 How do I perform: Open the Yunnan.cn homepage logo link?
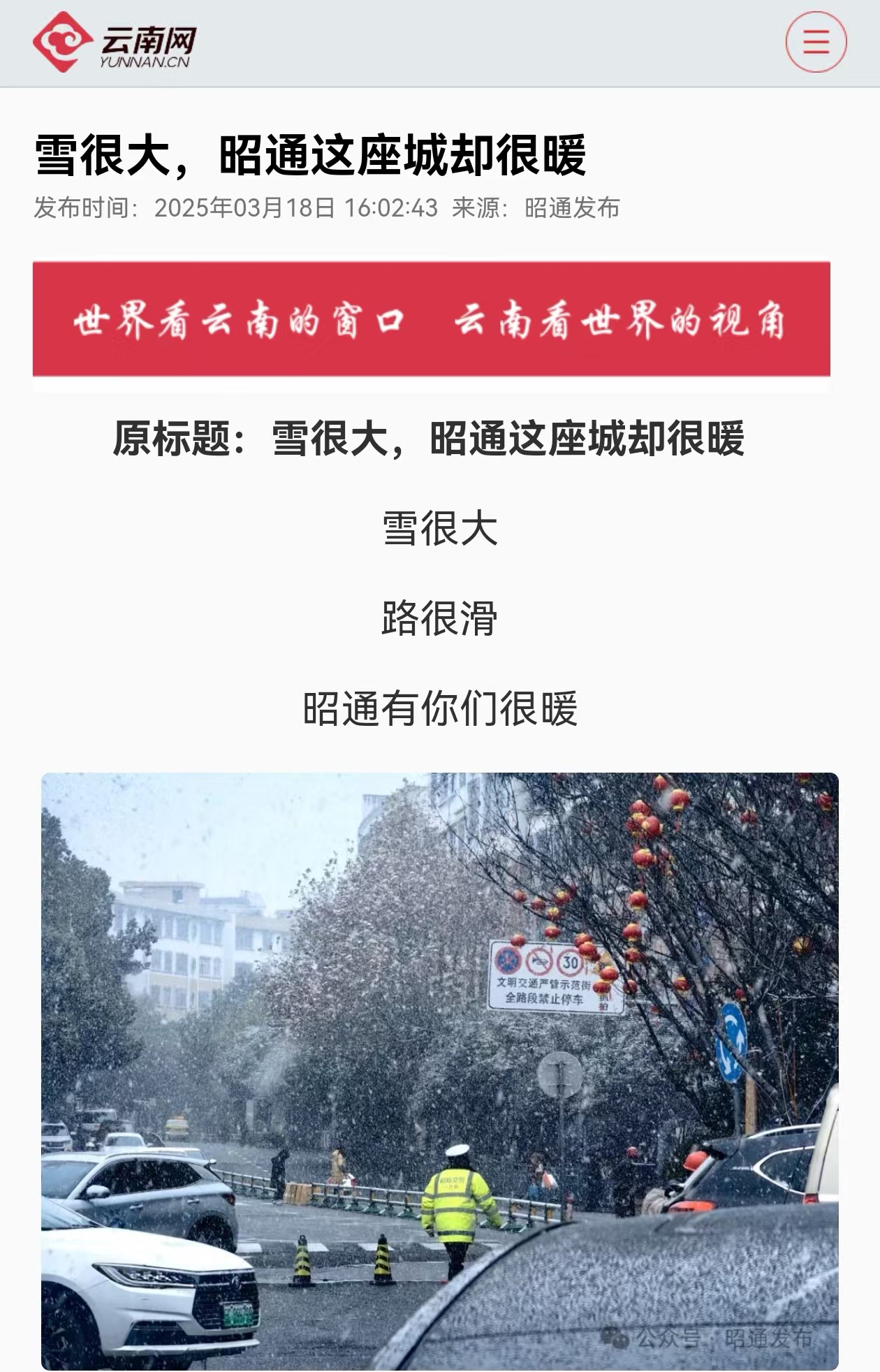115,42
